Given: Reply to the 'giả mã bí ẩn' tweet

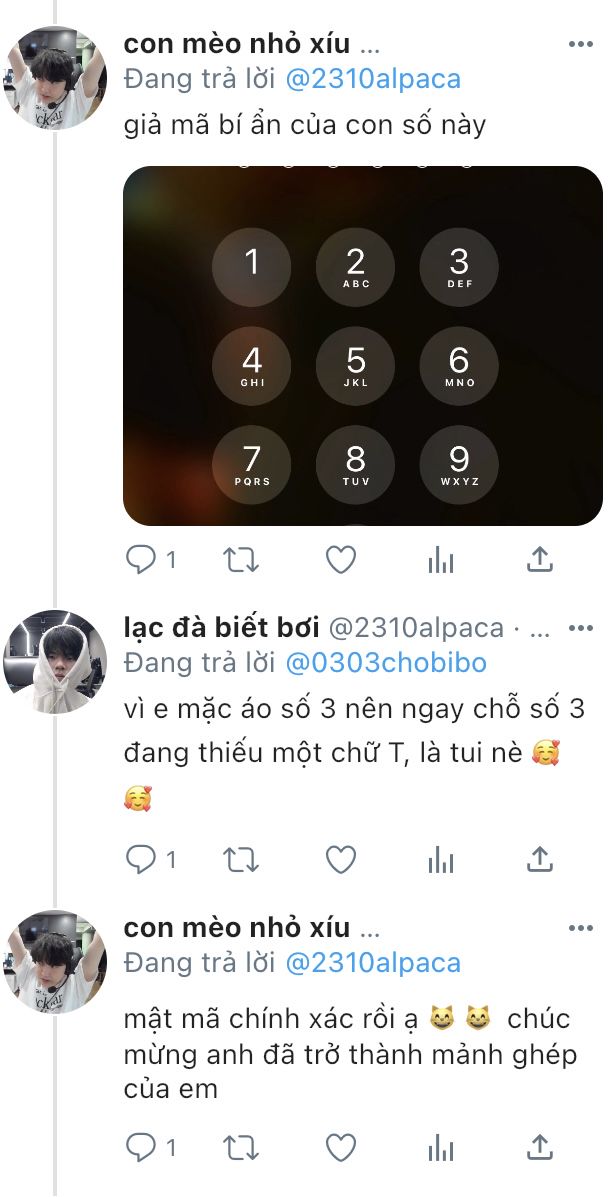Looking at the screenshot, I should [x=140, y=560].
